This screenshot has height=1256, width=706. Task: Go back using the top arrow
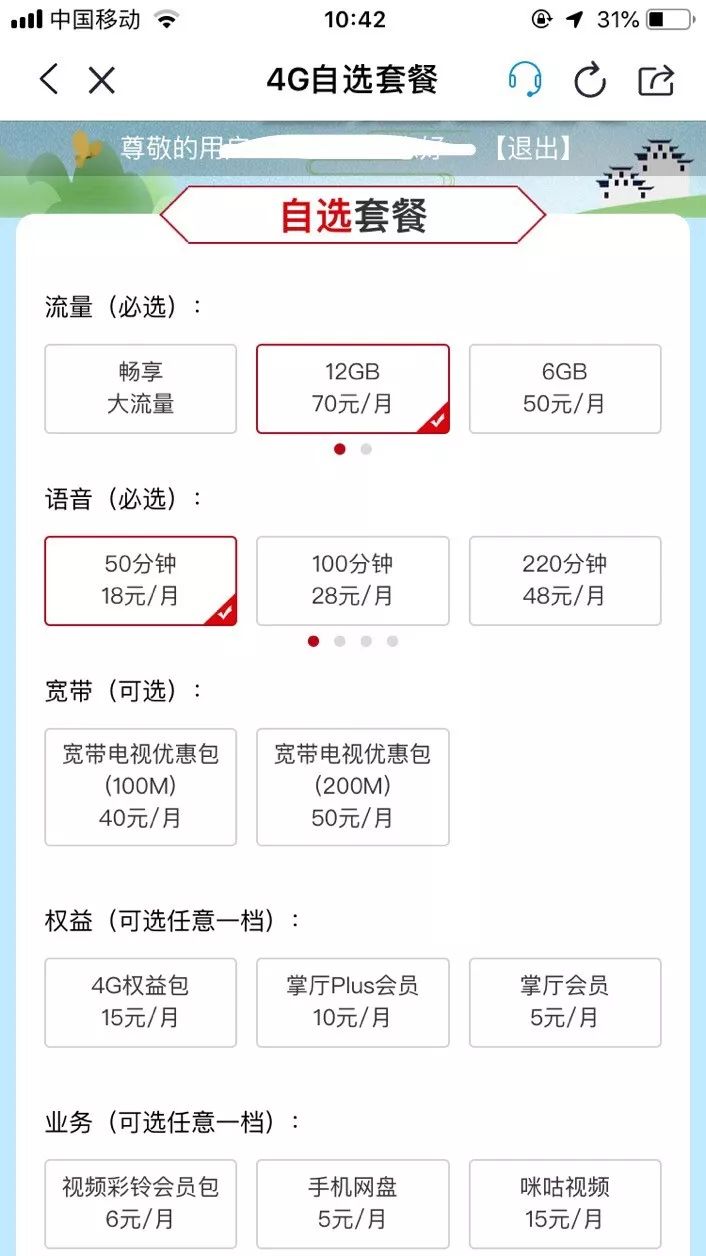[49, 80]
